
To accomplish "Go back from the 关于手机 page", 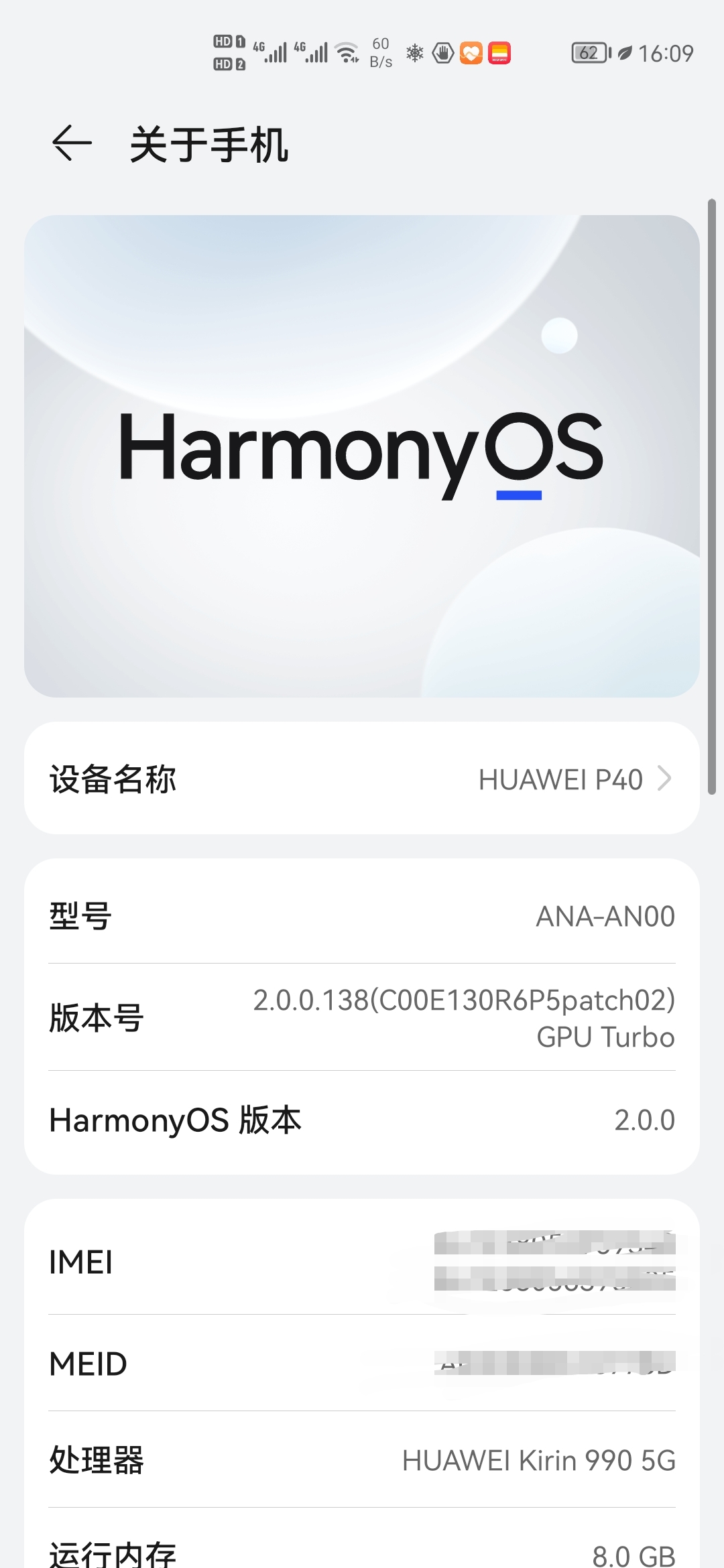I will point(72,143).
